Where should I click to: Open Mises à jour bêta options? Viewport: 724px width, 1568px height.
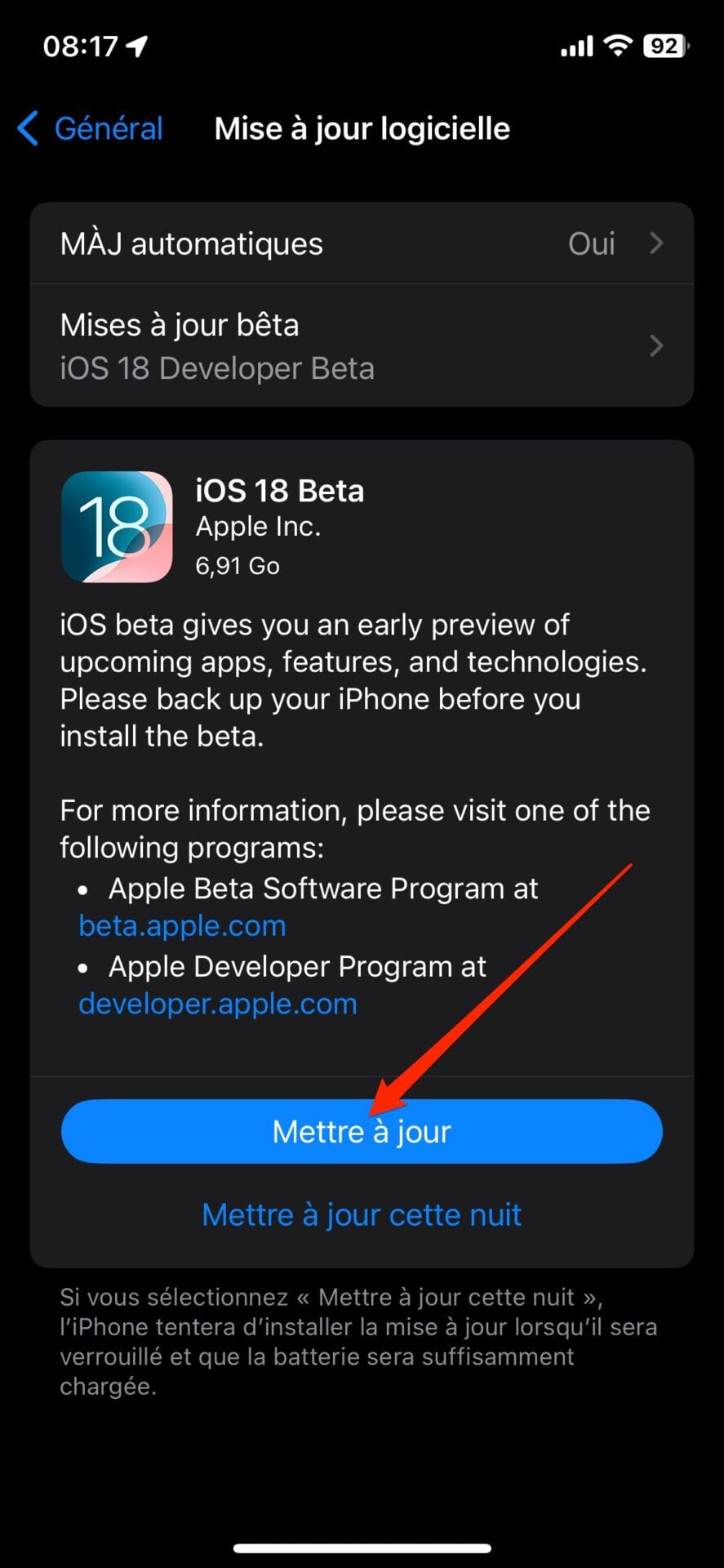[362, 346]
